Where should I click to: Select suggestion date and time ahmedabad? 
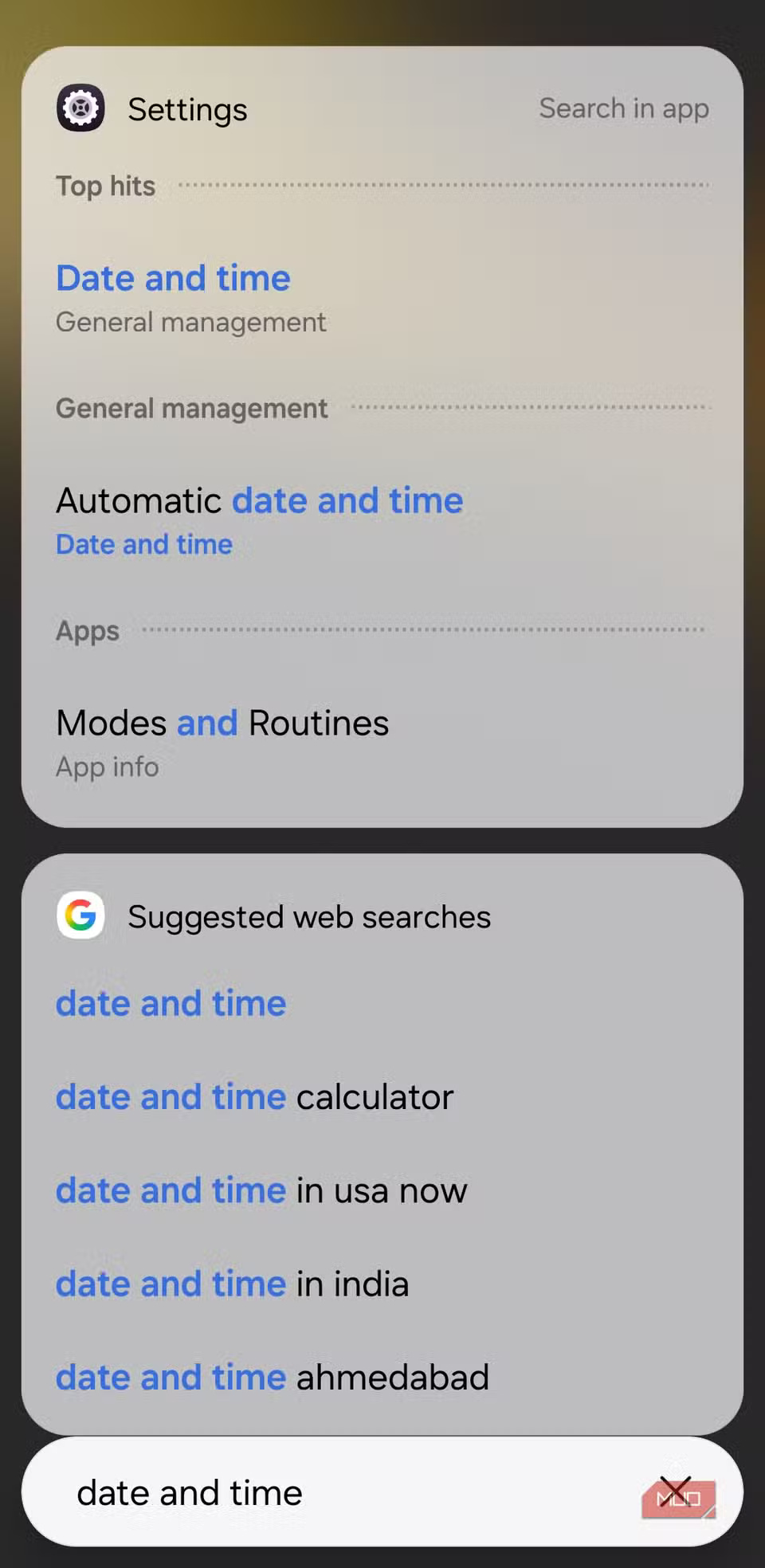[272, 1376]
